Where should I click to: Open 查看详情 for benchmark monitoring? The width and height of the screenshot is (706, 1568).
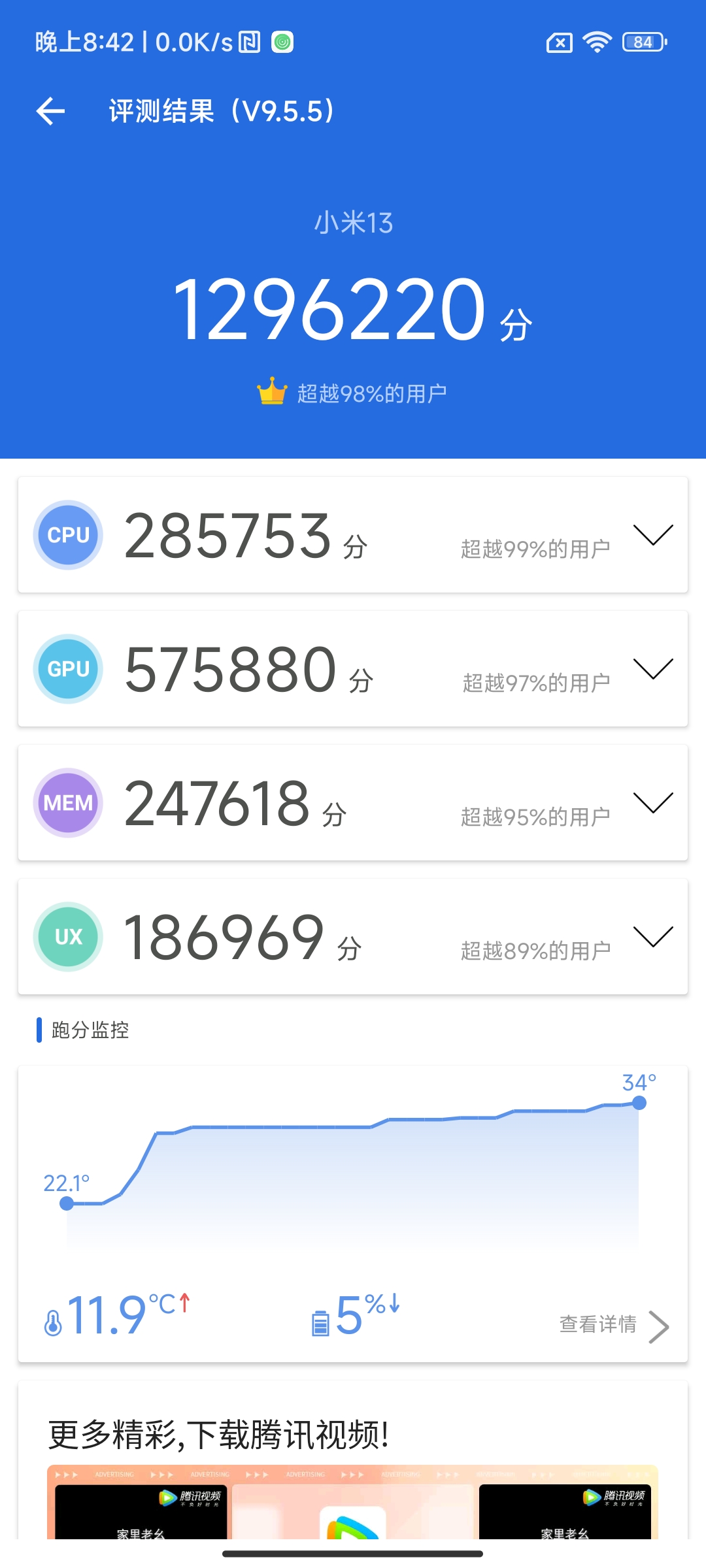pos(614,1326)
